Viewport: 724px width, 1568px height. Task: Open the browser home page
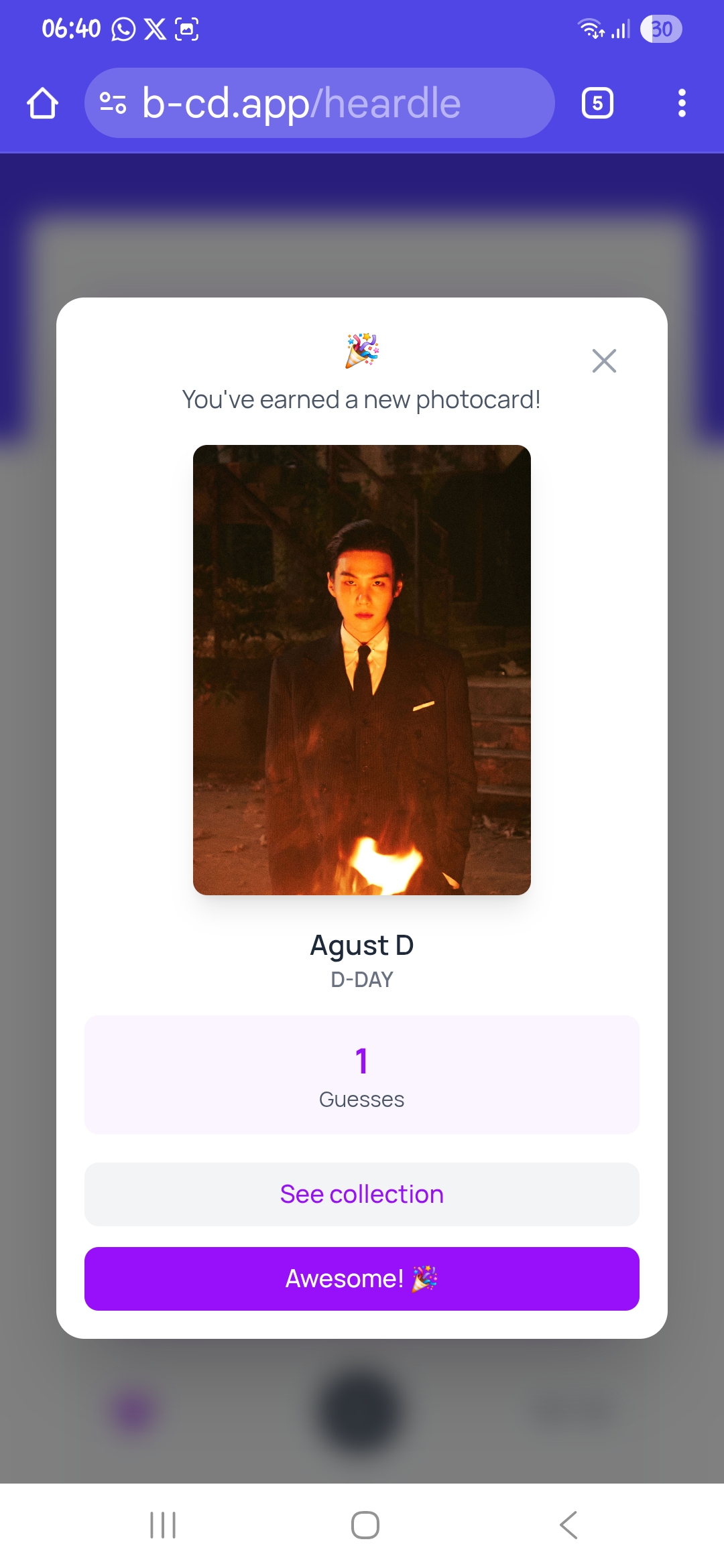tap(43, 103)
